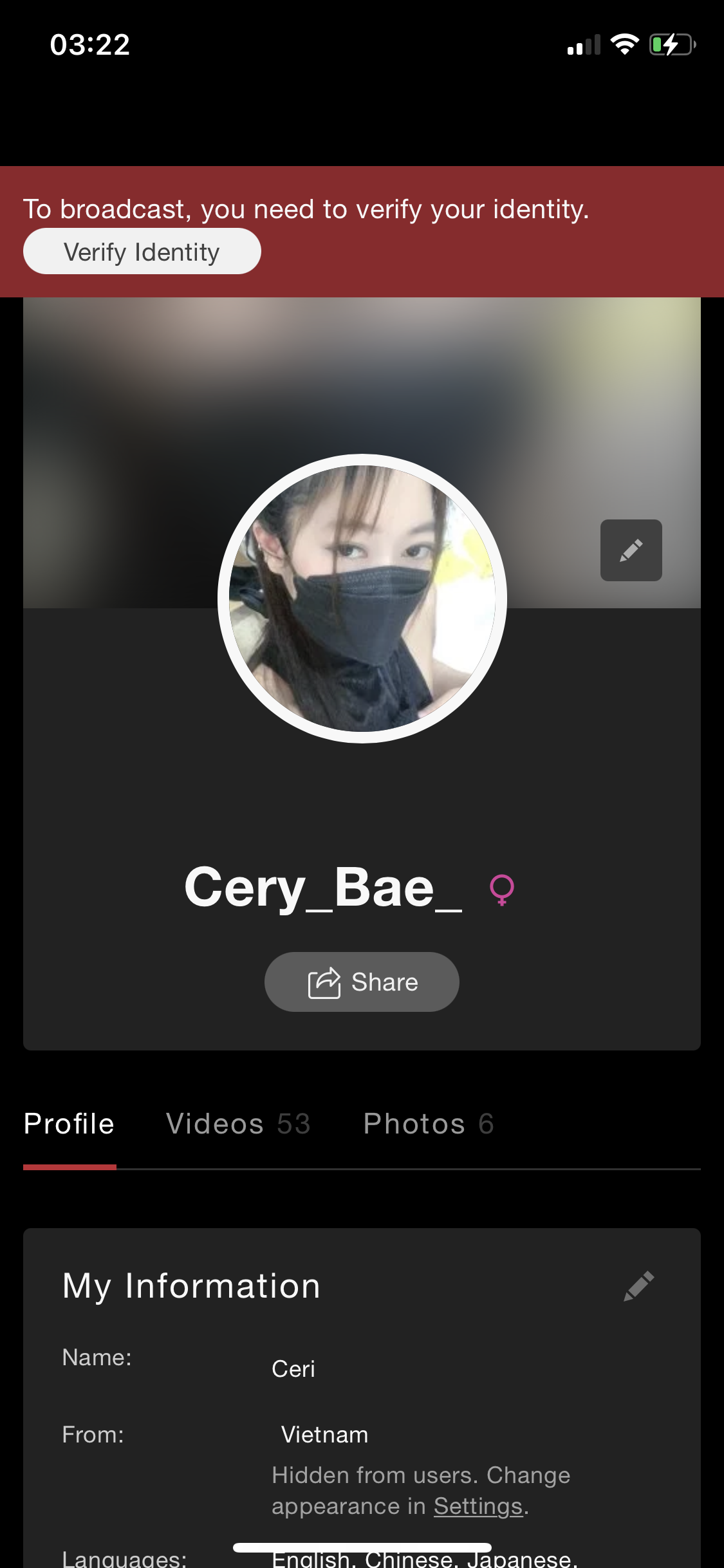Edit the profile cover photo
Viewport: 724px width, 1568px height.
point(631,550)
